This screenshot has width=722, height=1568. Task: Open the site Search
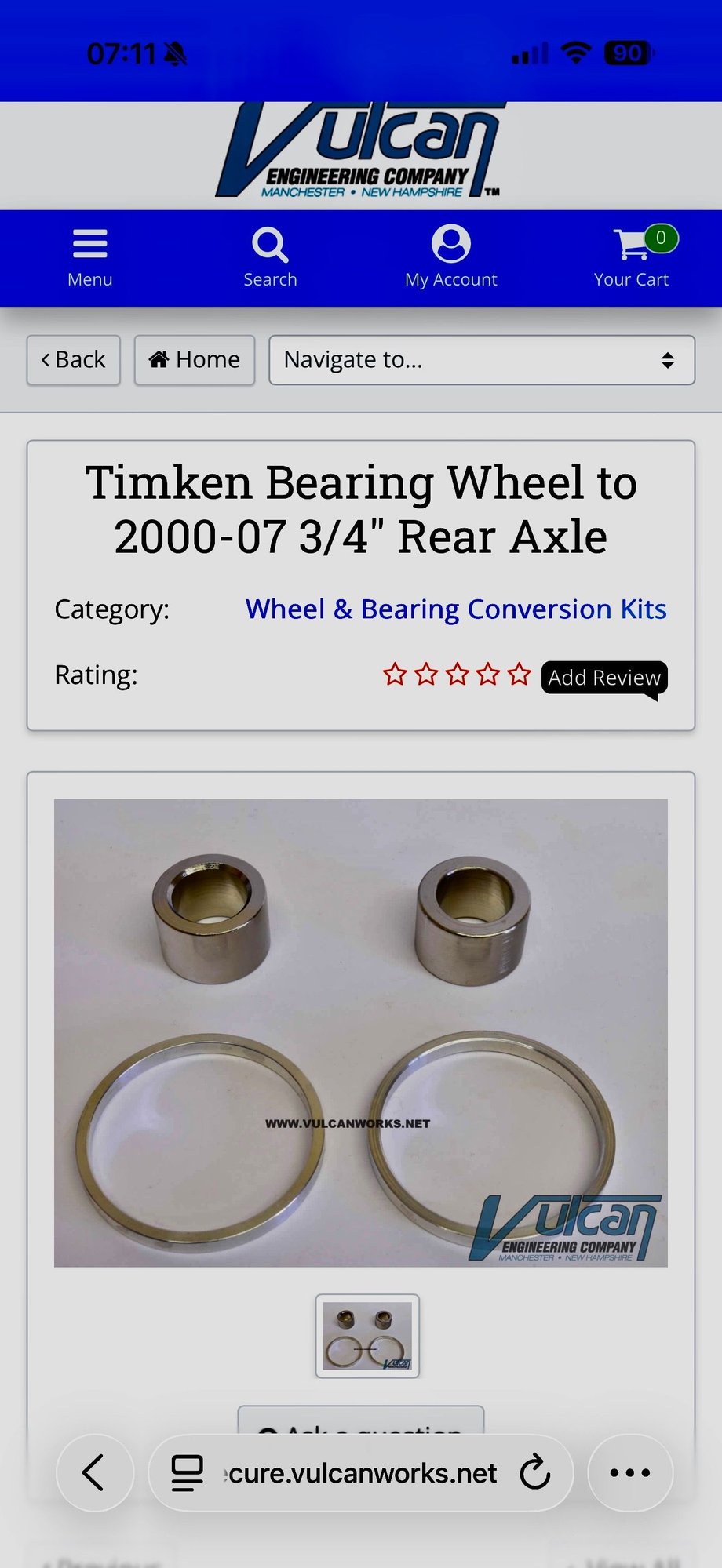point(270,258)
